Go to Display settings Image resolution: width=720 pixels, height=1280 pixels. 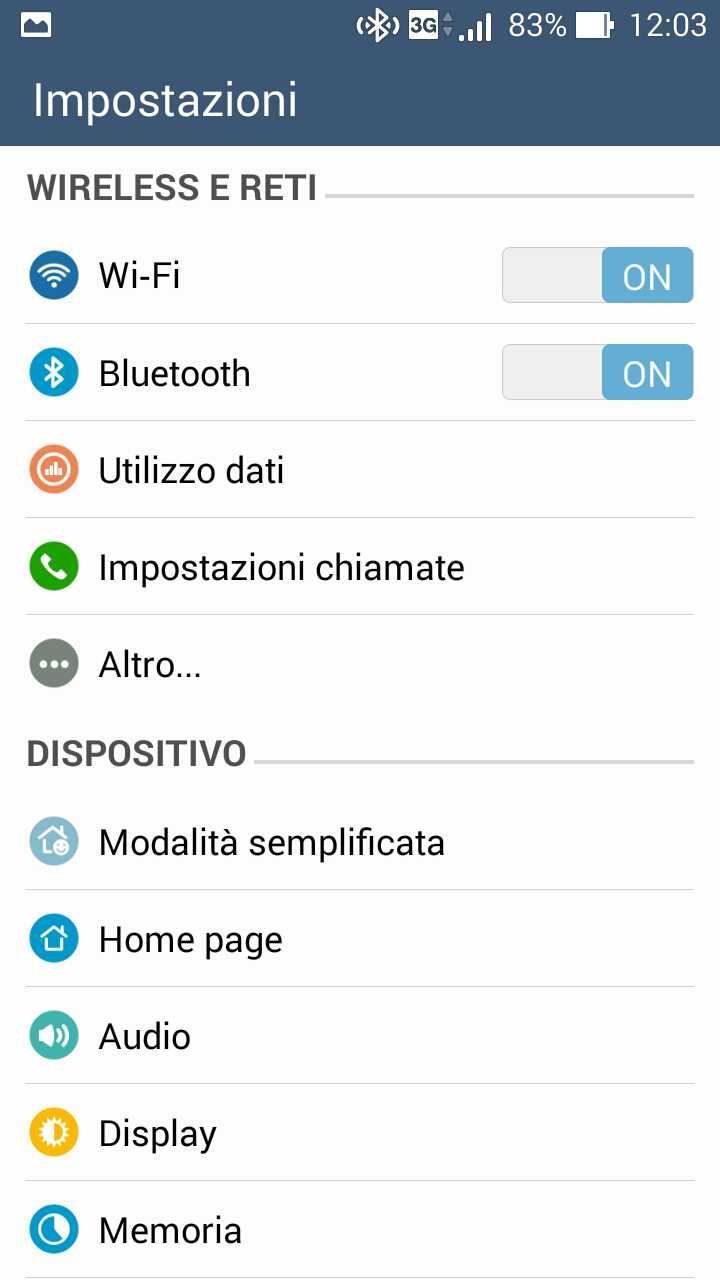[300, 1133]
